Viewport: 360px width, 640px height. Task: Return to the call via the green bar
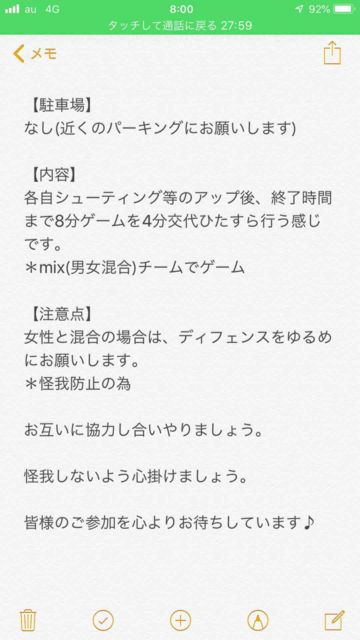pyautogui.click(x=180, y=26)
